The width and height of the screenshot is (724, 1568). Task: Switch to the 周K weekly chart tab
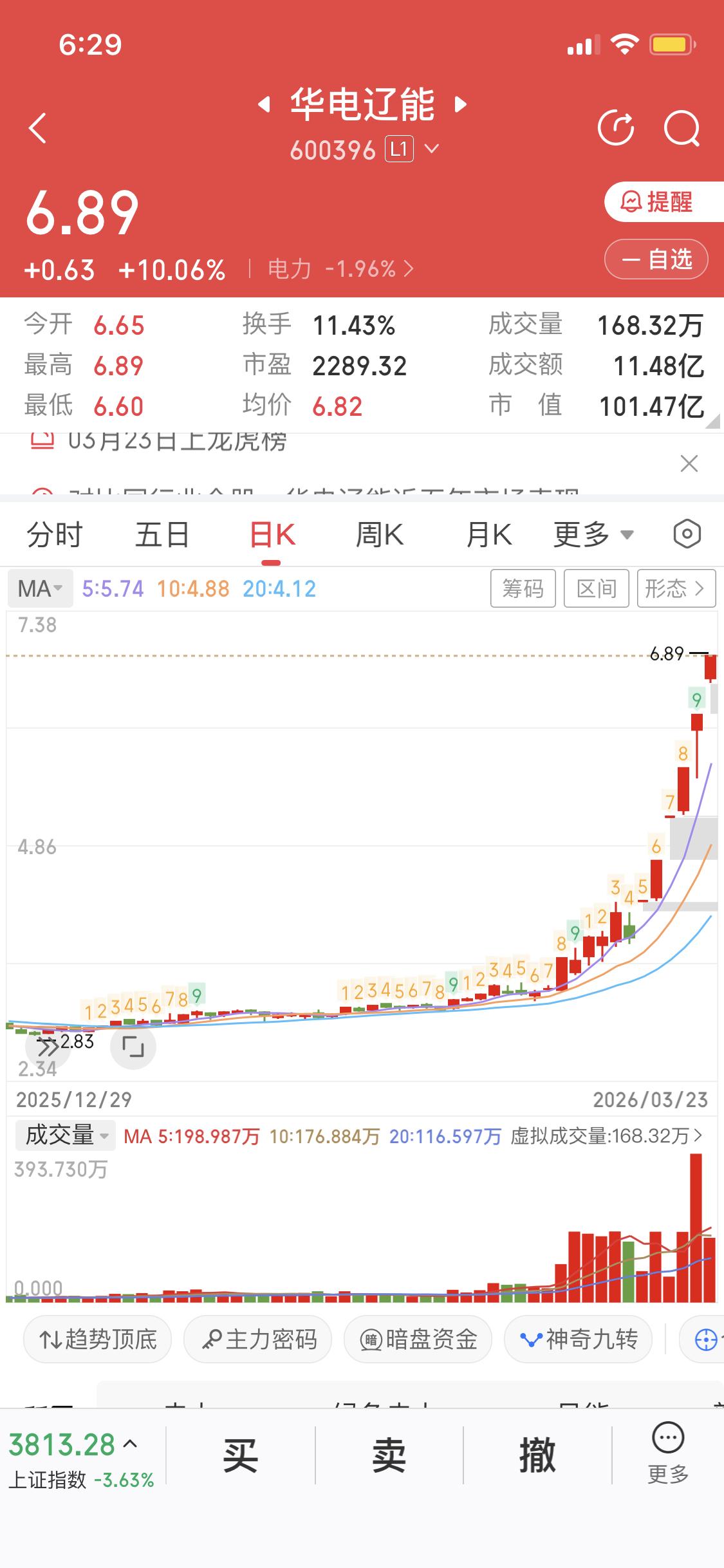(x=379, y=534)
